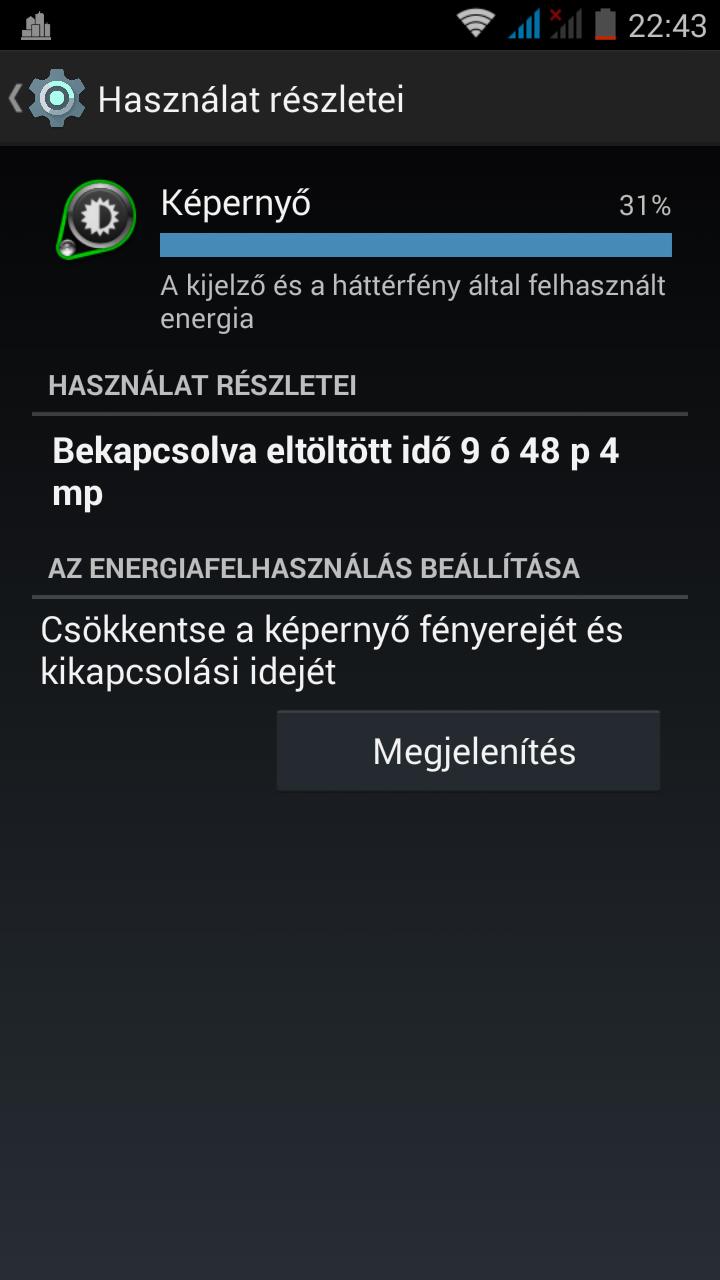The height and width of the screenshot is (1280, 720).
Task: Go back via the settings gear icon
Action: pyautogui.click(x=57, y=98)
